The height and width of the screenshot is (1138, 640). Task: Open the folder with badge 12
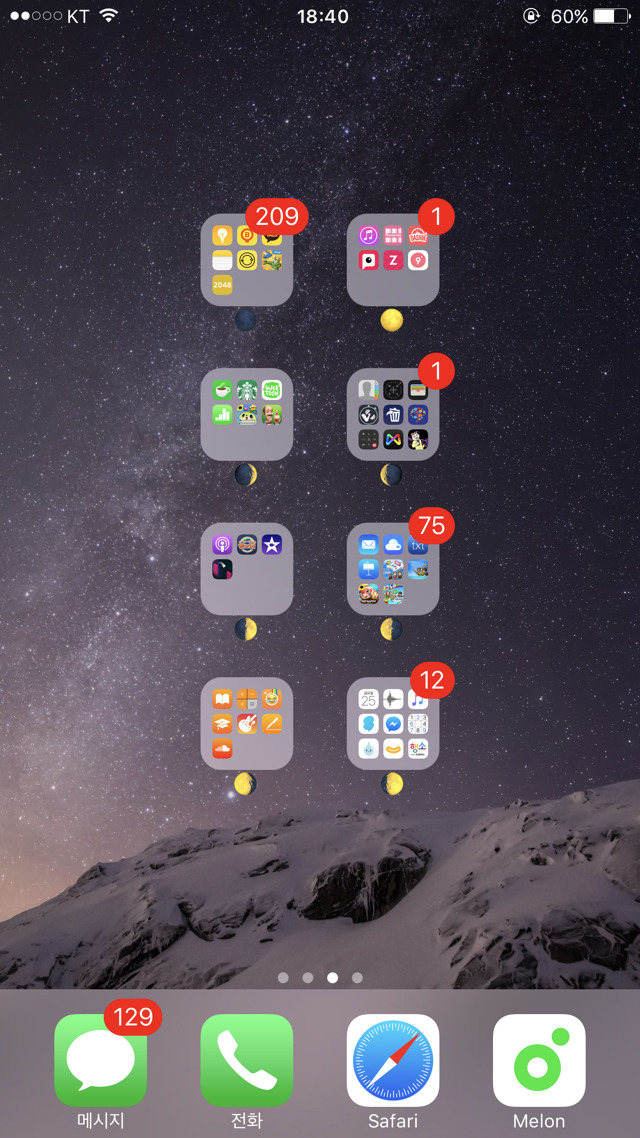click(x=393, y=724)
